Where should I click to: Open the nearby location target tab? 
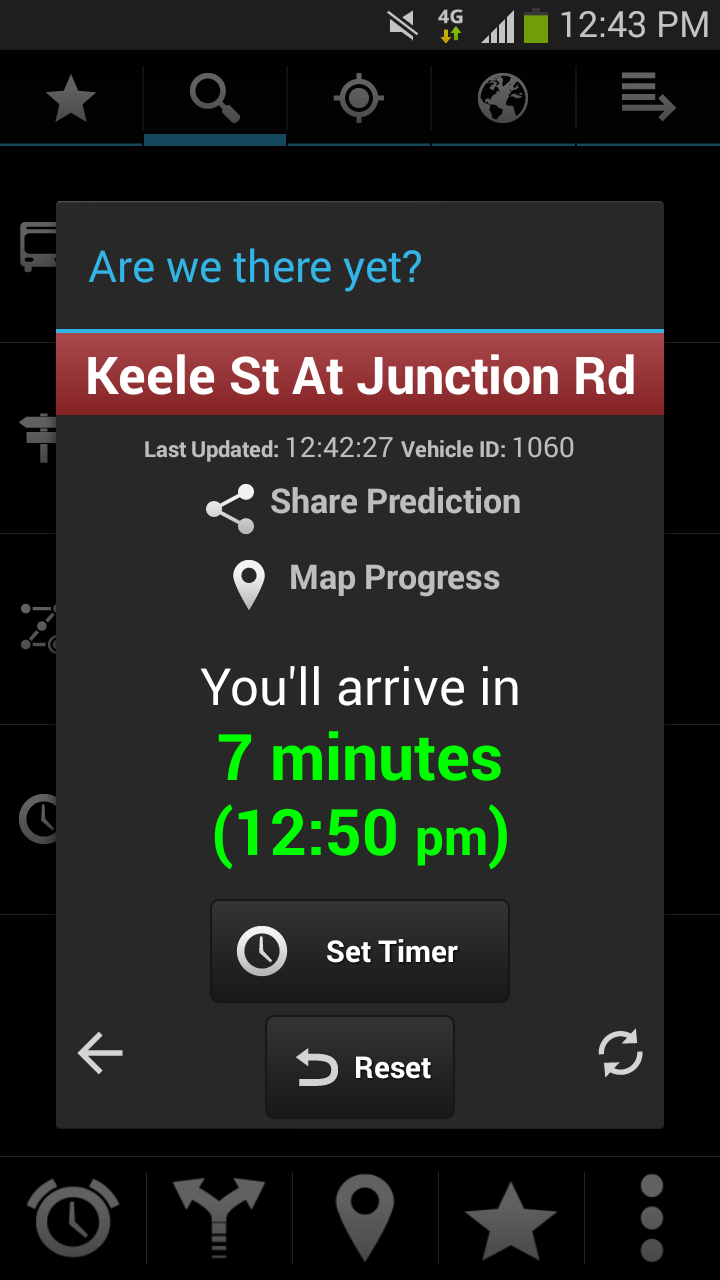(359, 99)
